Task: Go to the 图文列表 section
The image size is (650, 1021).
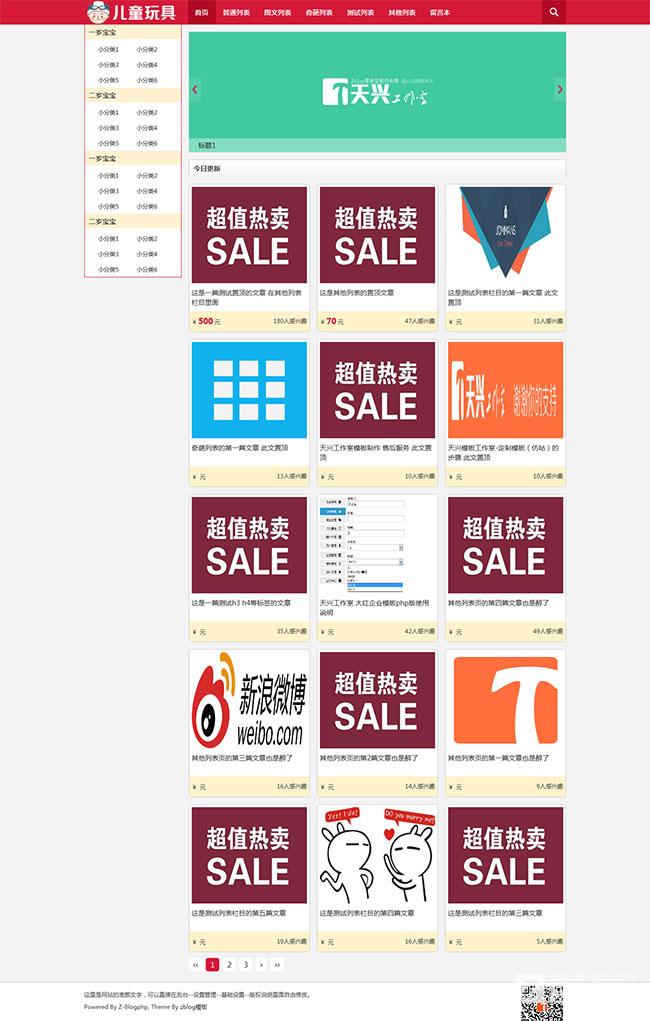Action: [x=278, y=13]
